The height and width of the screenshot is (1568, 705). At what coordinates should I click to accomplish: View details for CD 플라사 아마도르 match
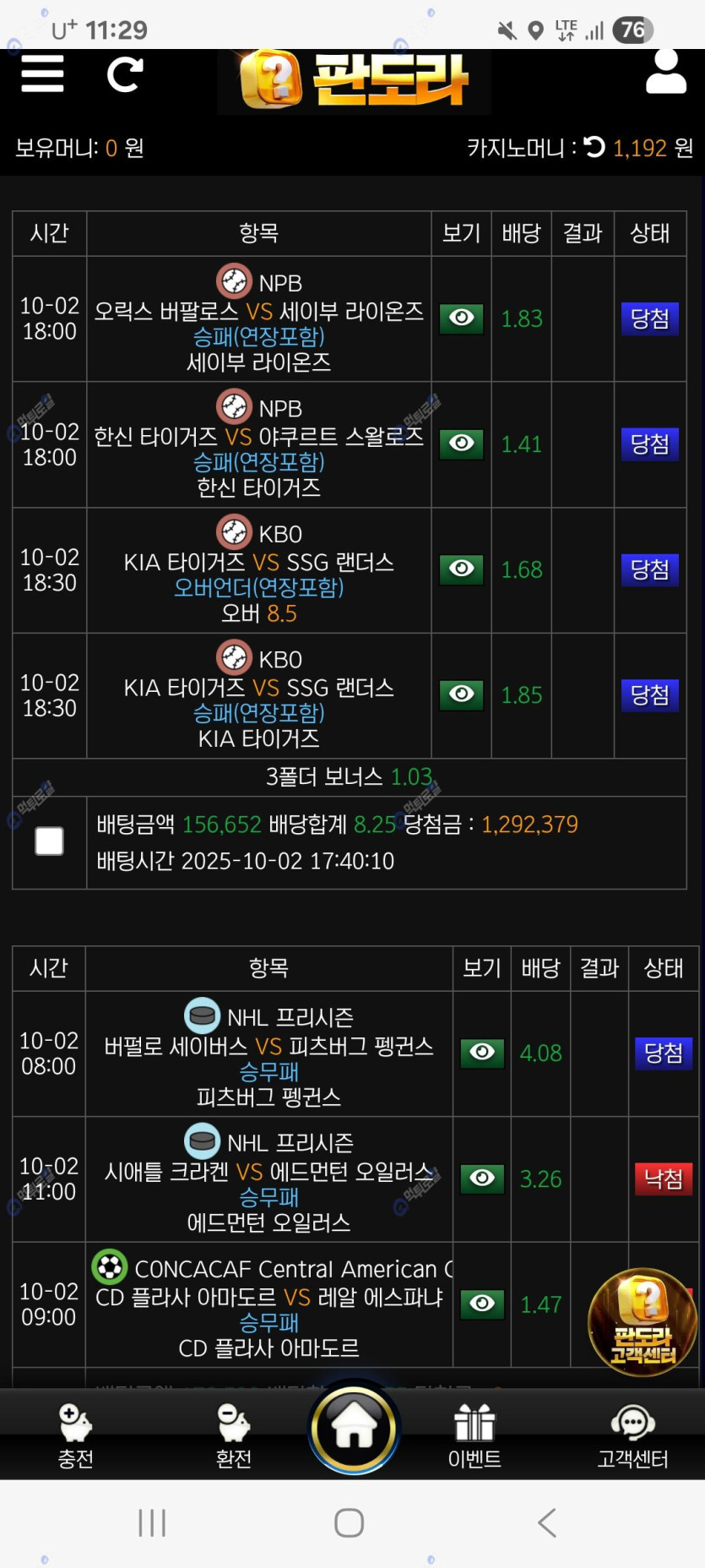pos(482,1304)
